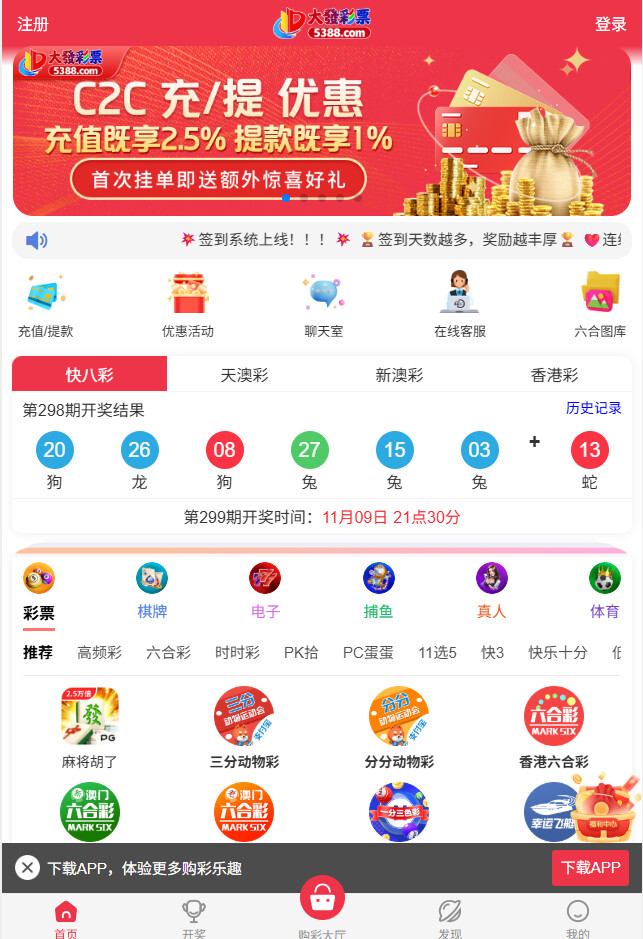Contact 在线客服 support
The width and height of the screenshot is (643, 939).
pyautogui.click(x=459, y=304)
